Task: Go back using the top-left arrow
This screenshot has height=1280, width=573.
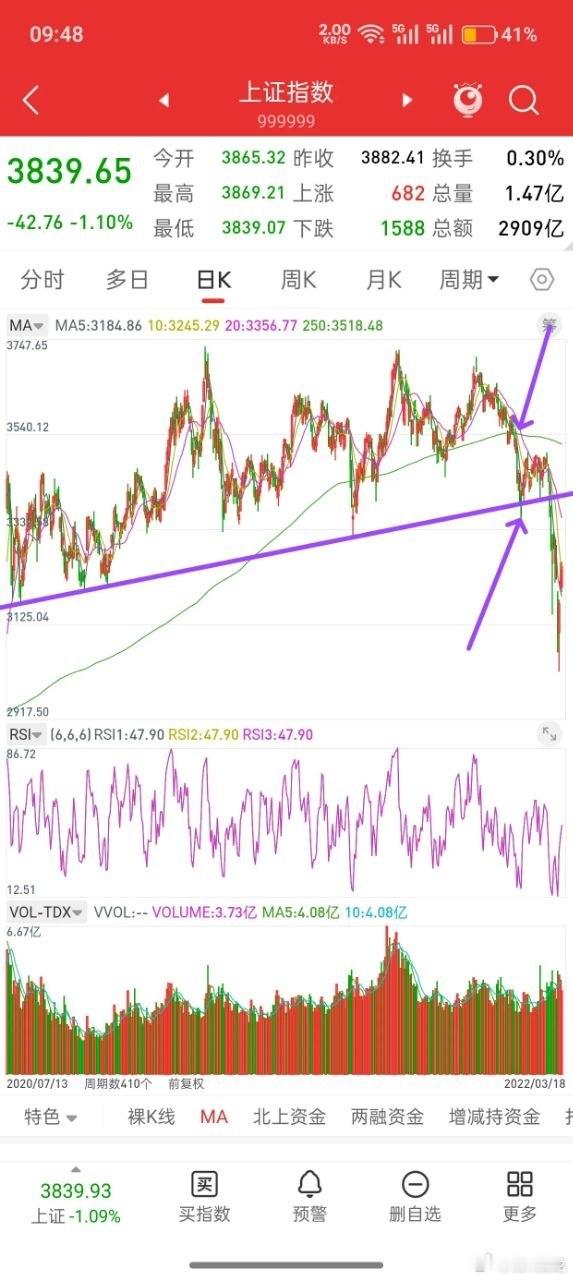Action: tap(31, 100)
